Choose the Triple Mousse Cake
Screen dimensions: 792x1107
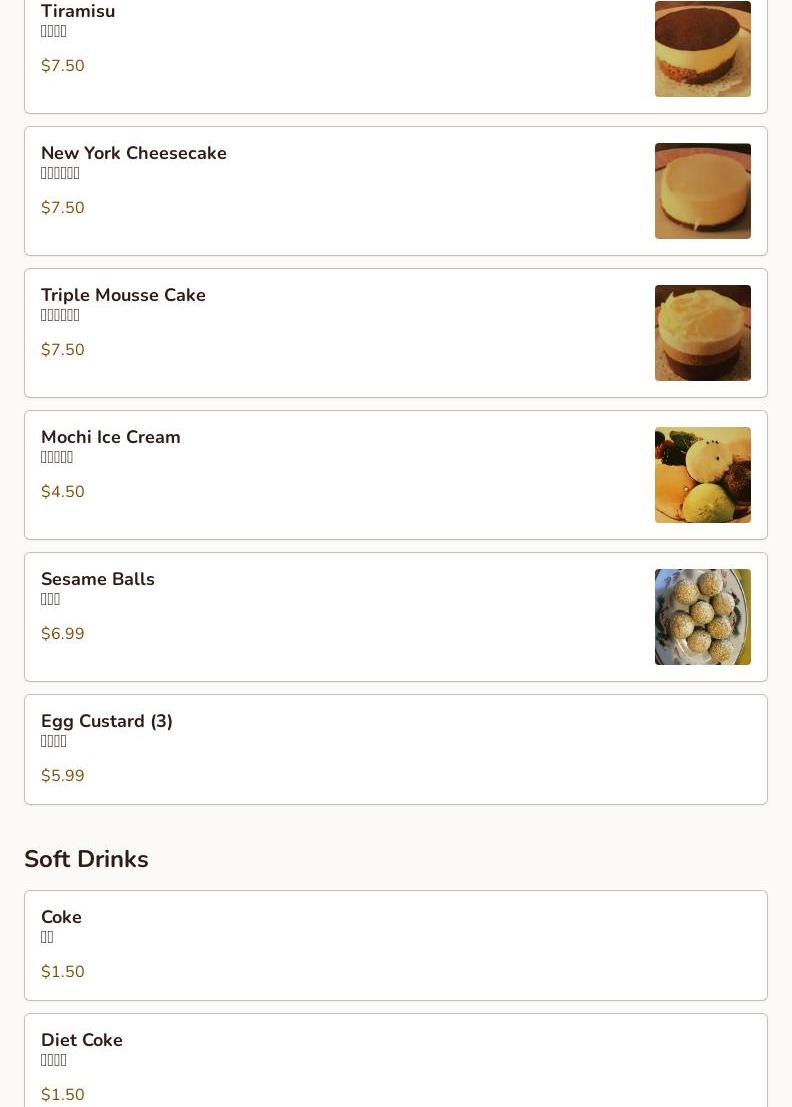pyautogui.click(x=123, y=296)
